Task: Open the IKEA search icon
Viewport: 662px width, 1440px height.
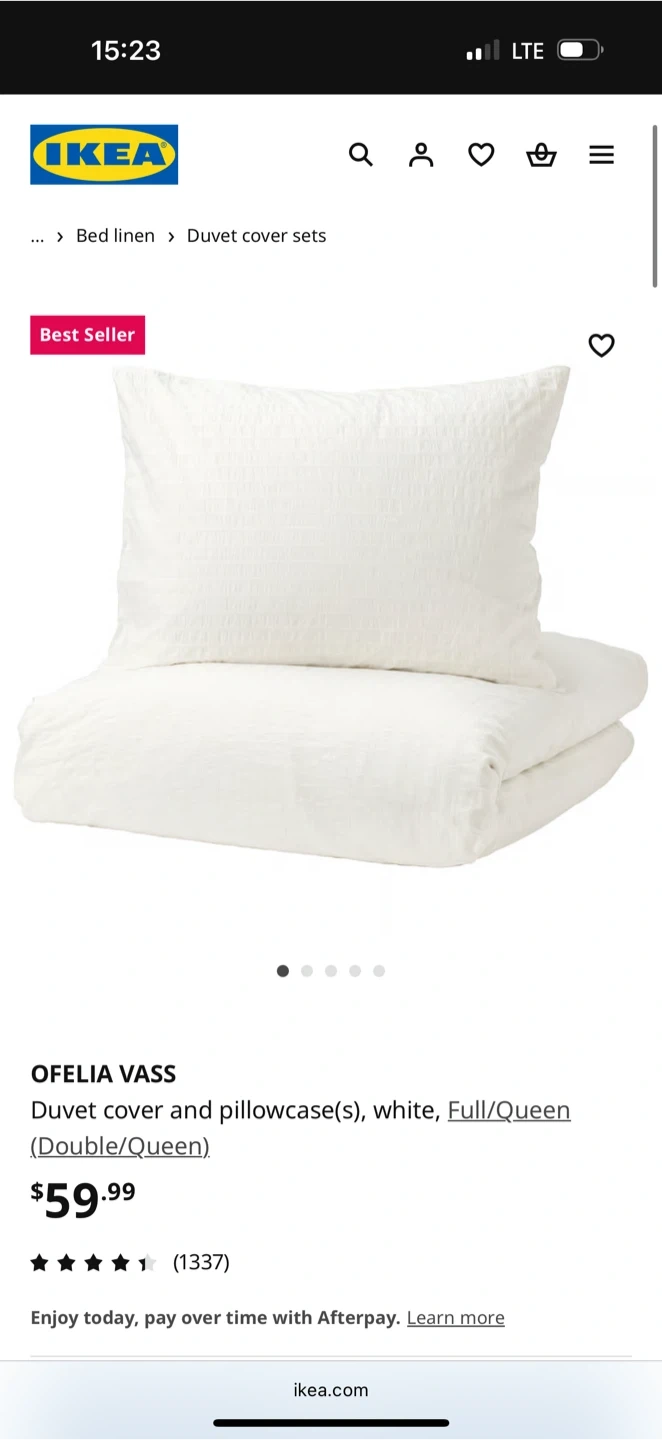Action: 361,155
